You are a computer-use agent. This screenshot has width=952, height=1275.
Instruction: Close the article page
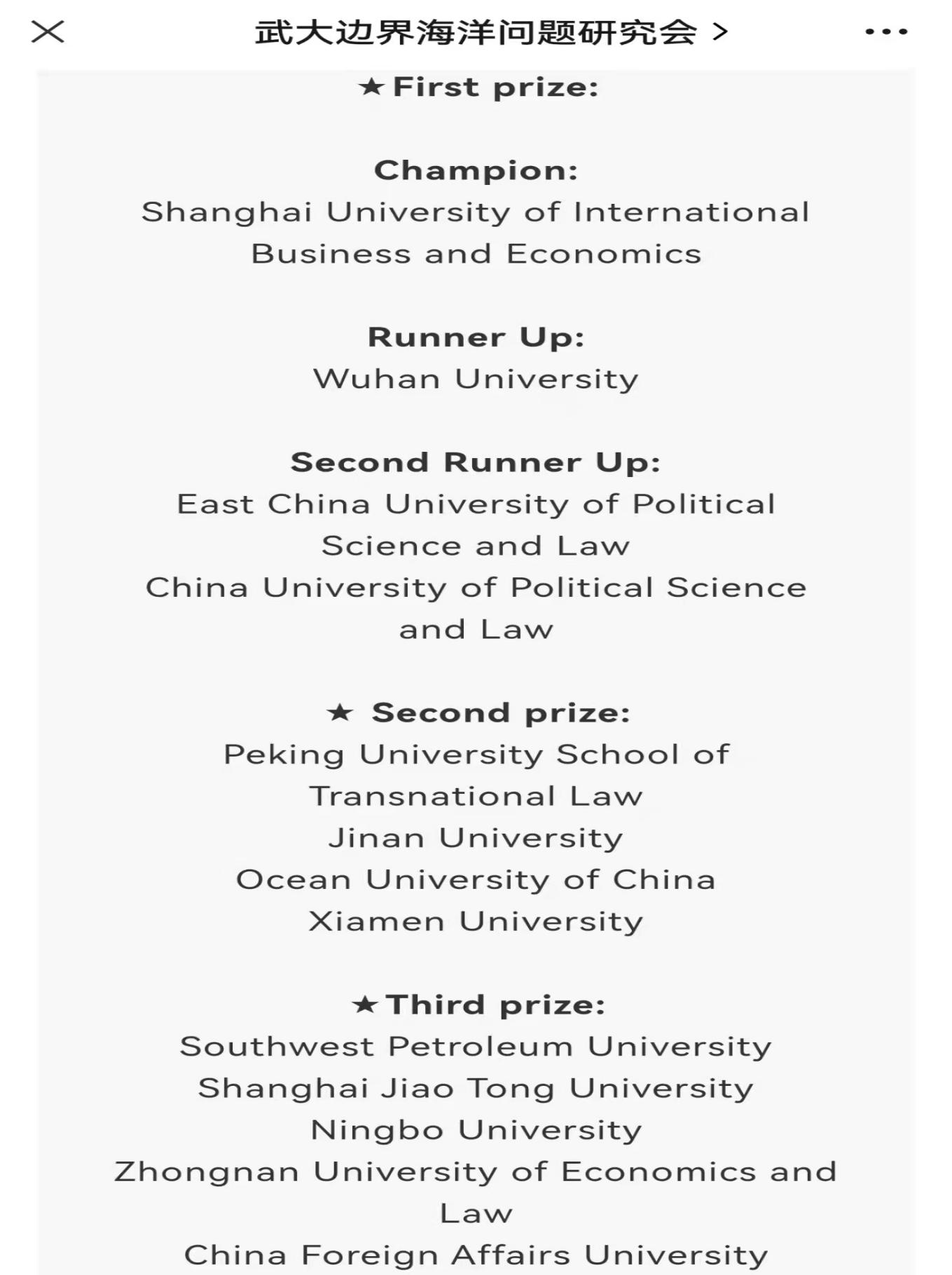(x=48, y=32)
